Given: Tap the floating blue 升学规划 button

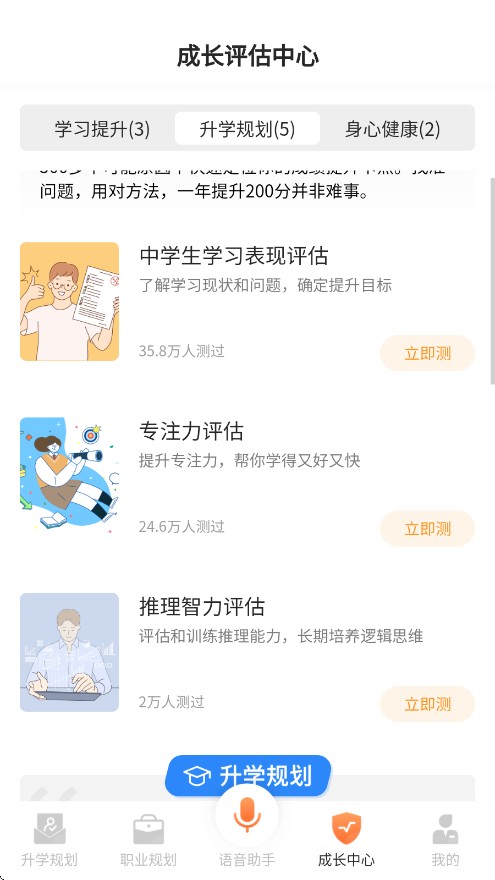Looking at the screenshot, I should click(x=248, y=776).
